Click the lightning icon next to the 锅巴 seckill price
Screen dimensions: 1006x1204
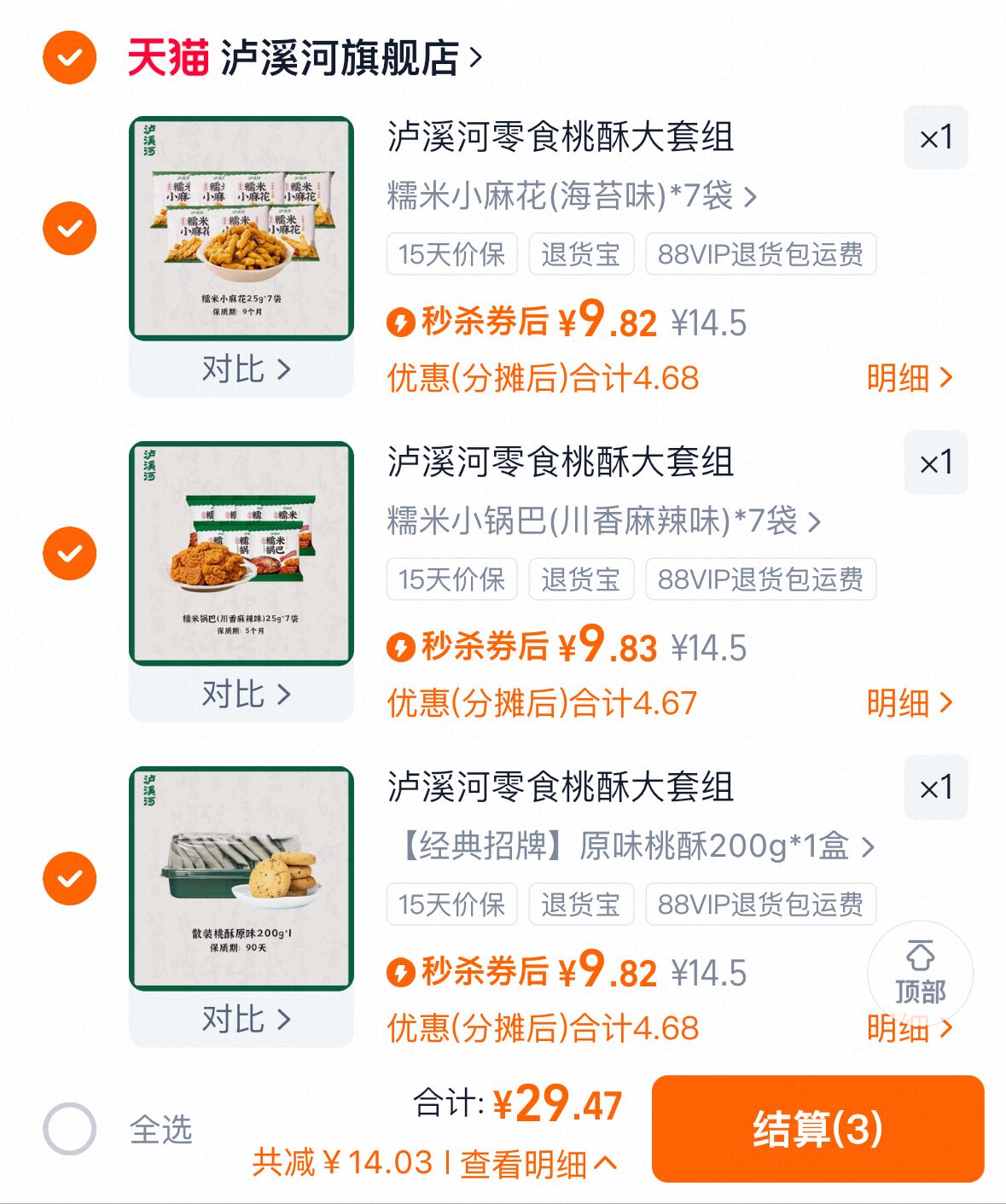tap(400, 649)
